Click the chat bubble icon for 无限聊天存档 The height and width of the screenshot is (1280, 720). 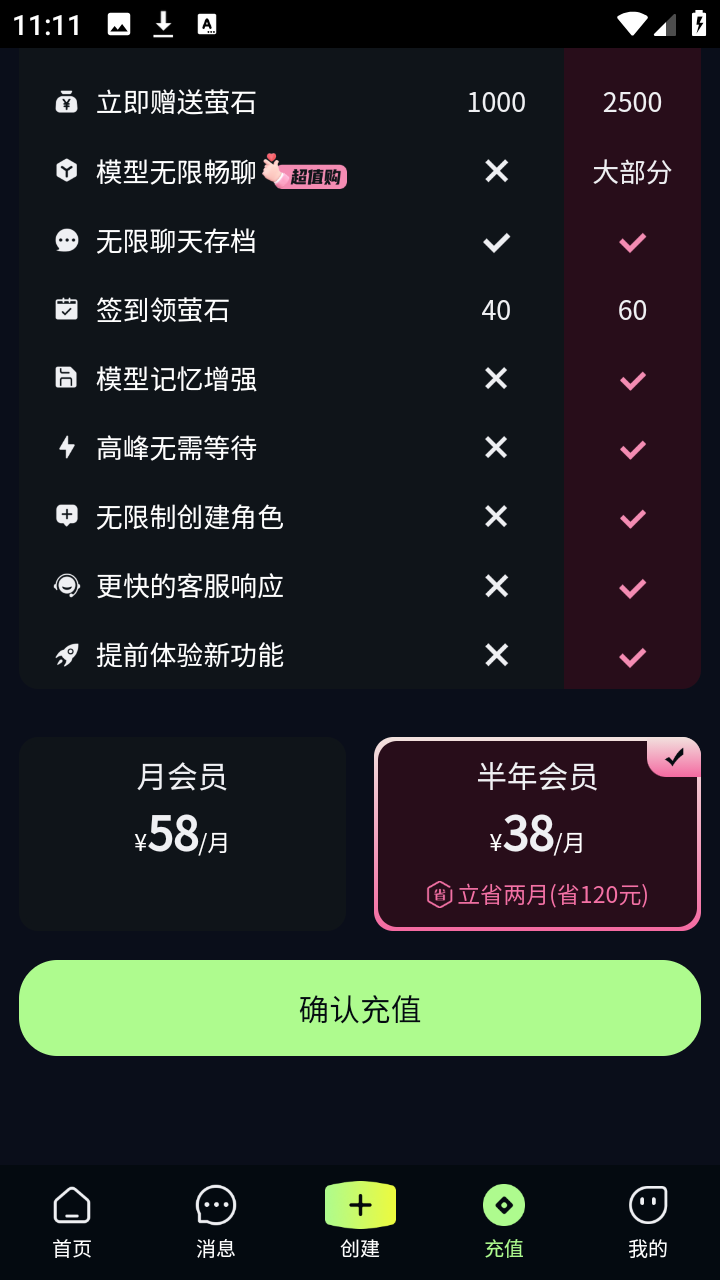[x=66, y=240]
